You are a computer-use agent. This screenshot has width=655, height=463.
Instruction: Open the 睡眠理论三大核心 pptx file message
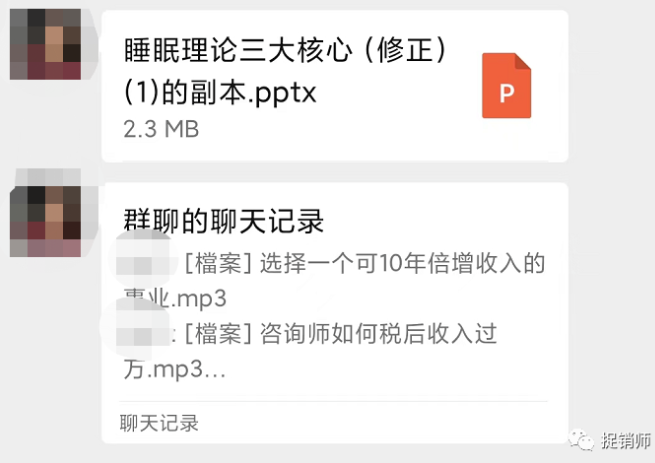coord(334,86)
